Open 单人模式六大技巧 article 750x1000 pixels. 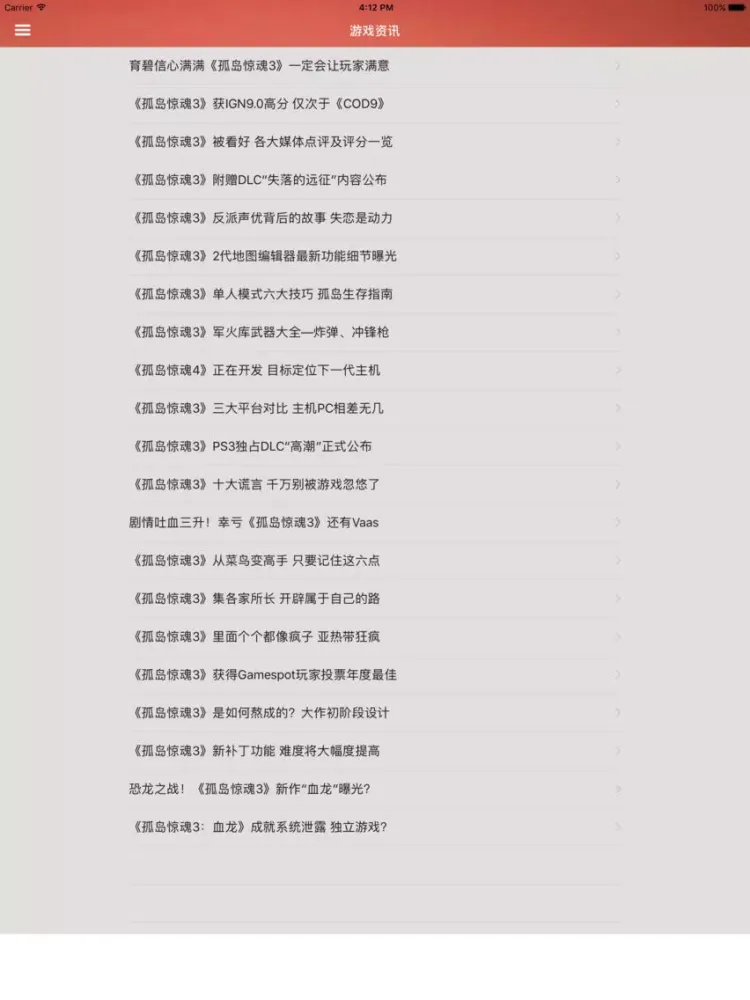tap(262, 294)
